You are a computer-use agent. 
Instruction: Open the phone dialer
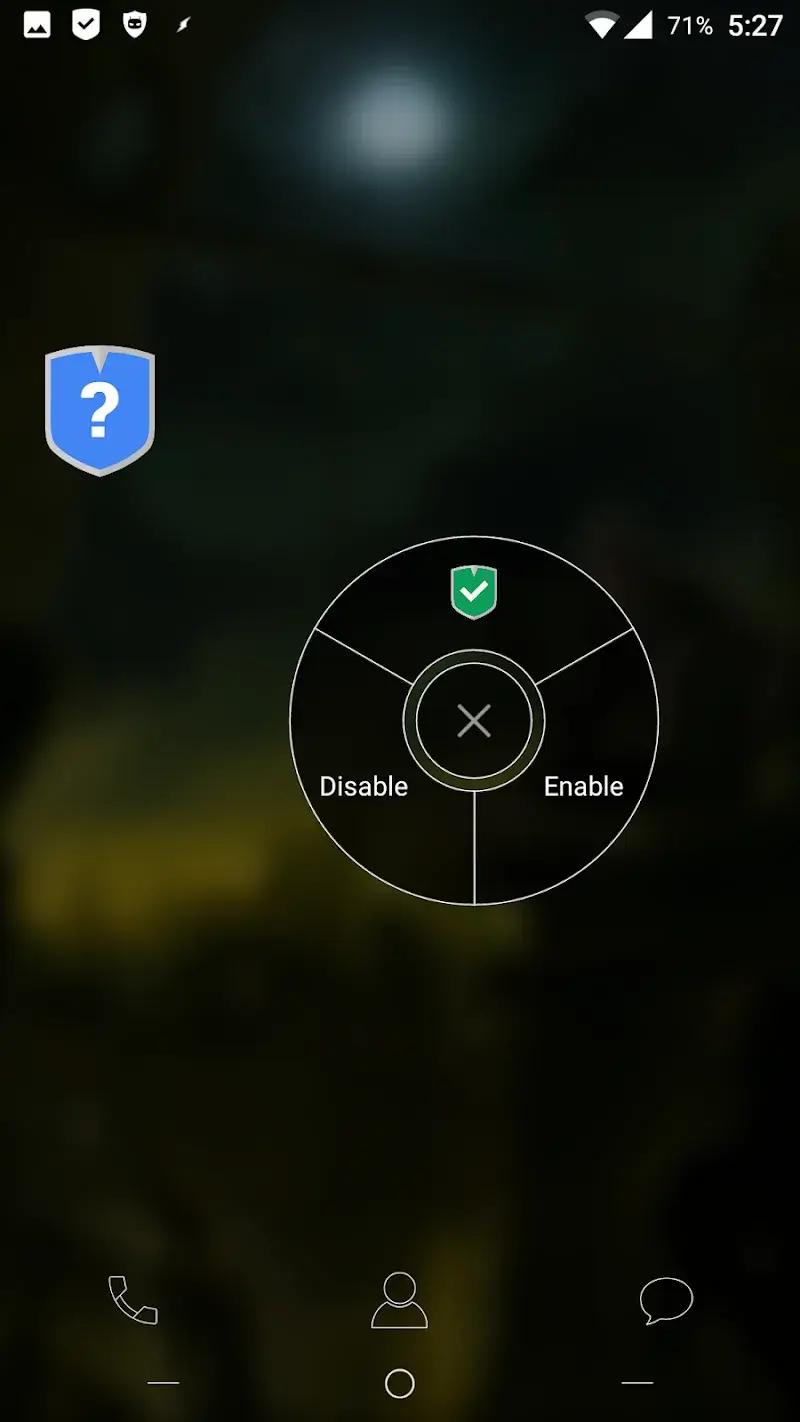click(133, 1300)
